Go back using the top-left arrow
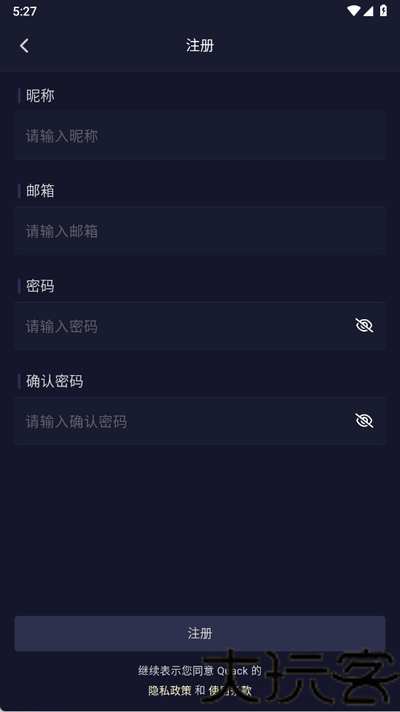The height and width of the screenshot is (712, 400). pos(24,45)
